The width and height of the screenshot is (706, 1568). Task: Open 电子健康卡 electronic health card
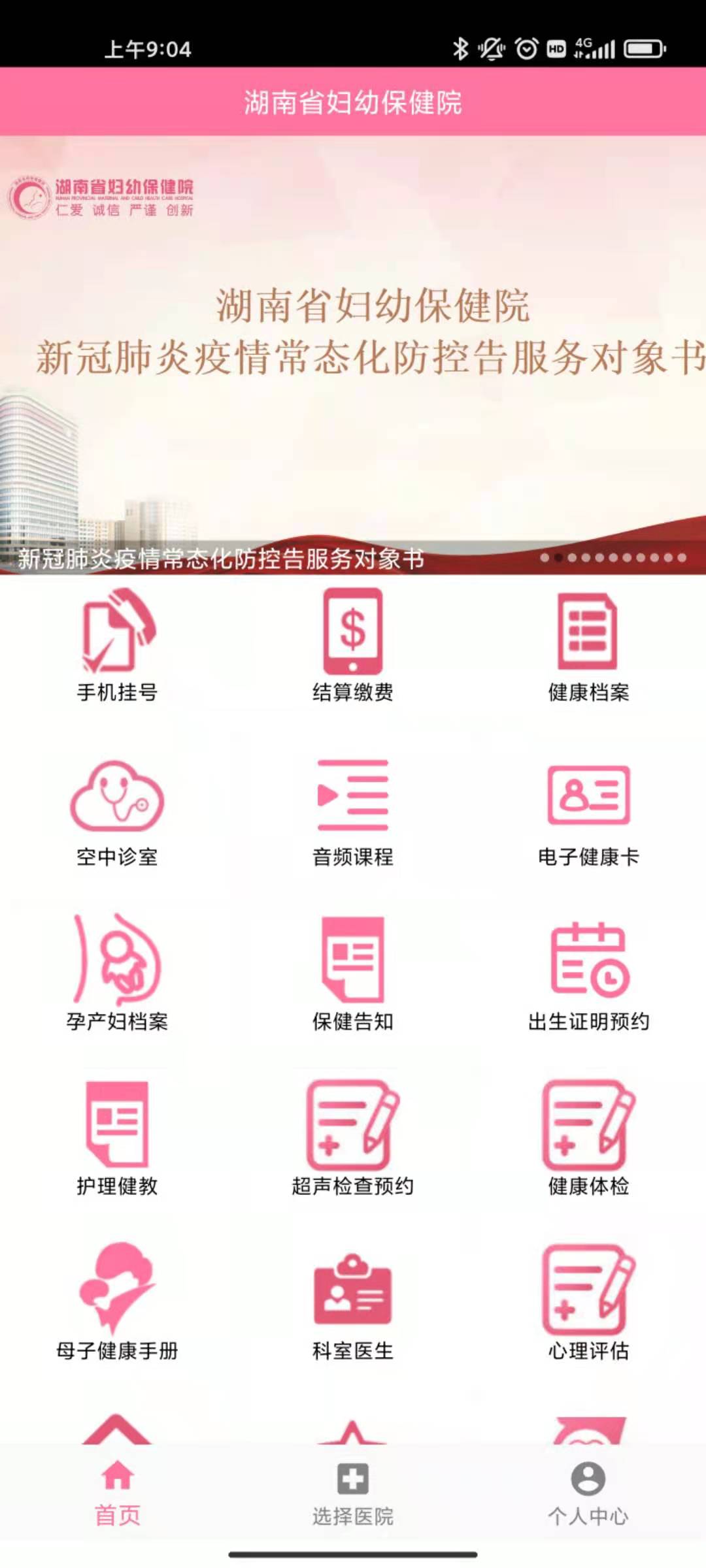coord(588,810)
